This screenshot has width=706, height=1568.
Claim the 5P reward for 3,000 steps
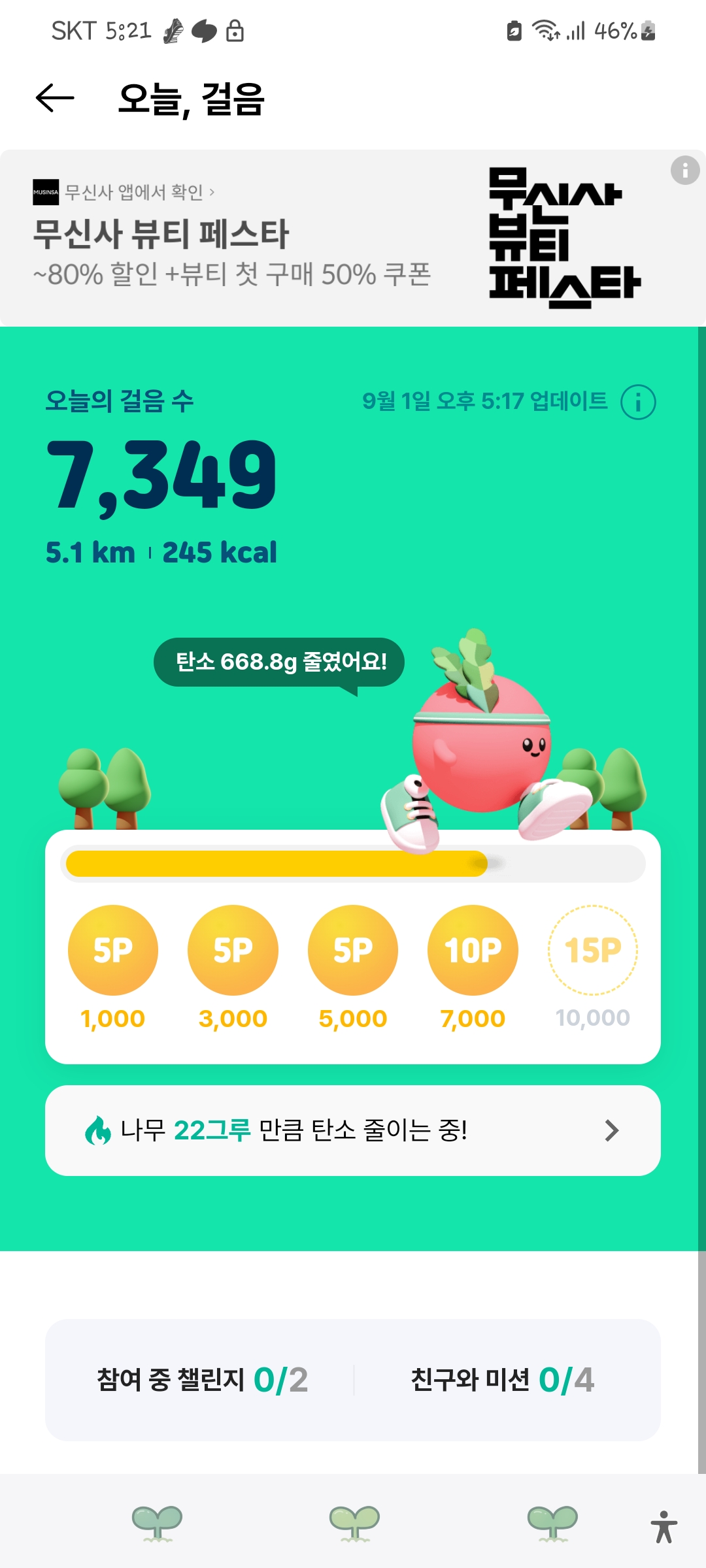coord(233,950)
